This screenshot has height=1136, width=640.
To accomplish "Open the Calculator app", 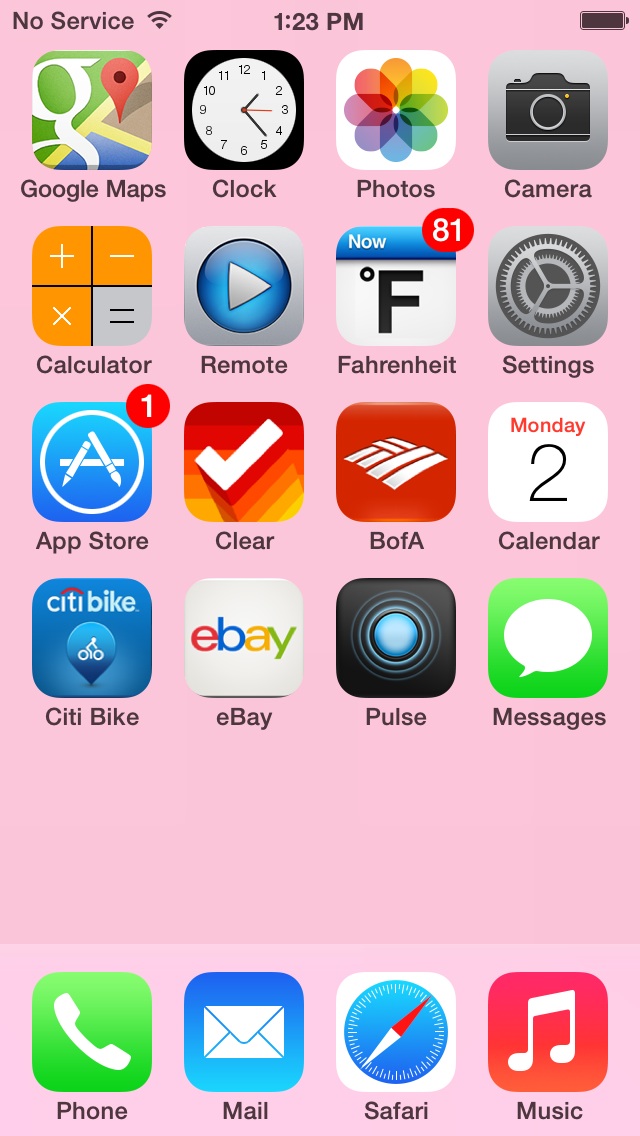I will (x=92, y=285).
